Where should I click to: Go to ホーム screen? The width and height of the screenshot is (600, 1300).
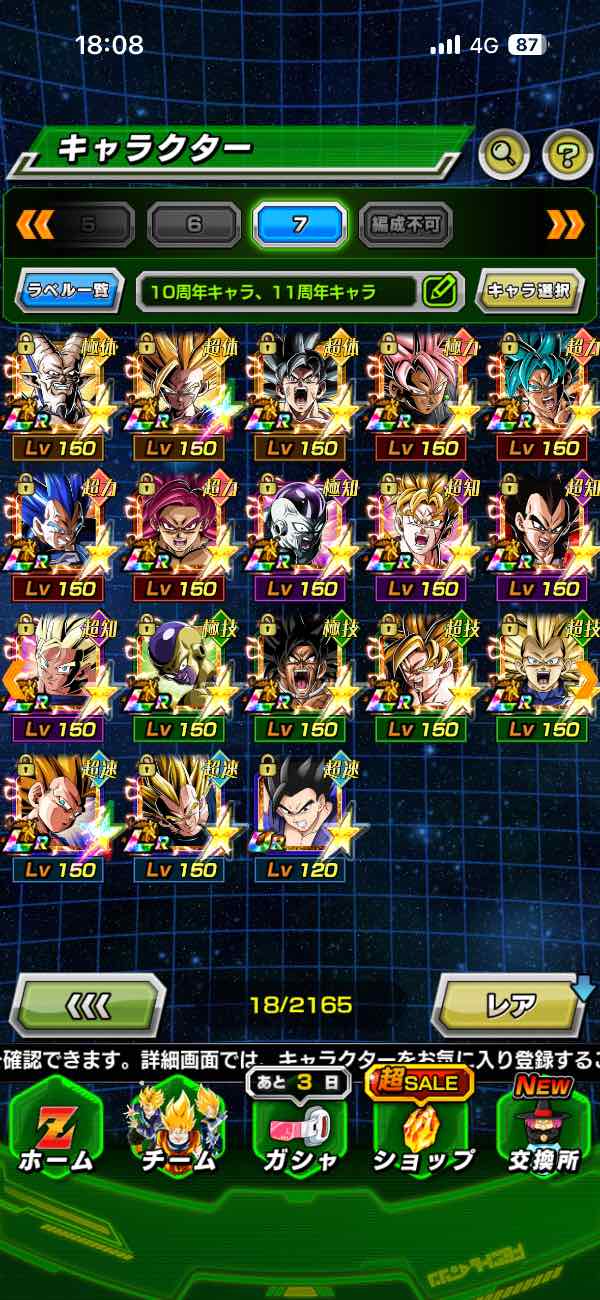56,1130
